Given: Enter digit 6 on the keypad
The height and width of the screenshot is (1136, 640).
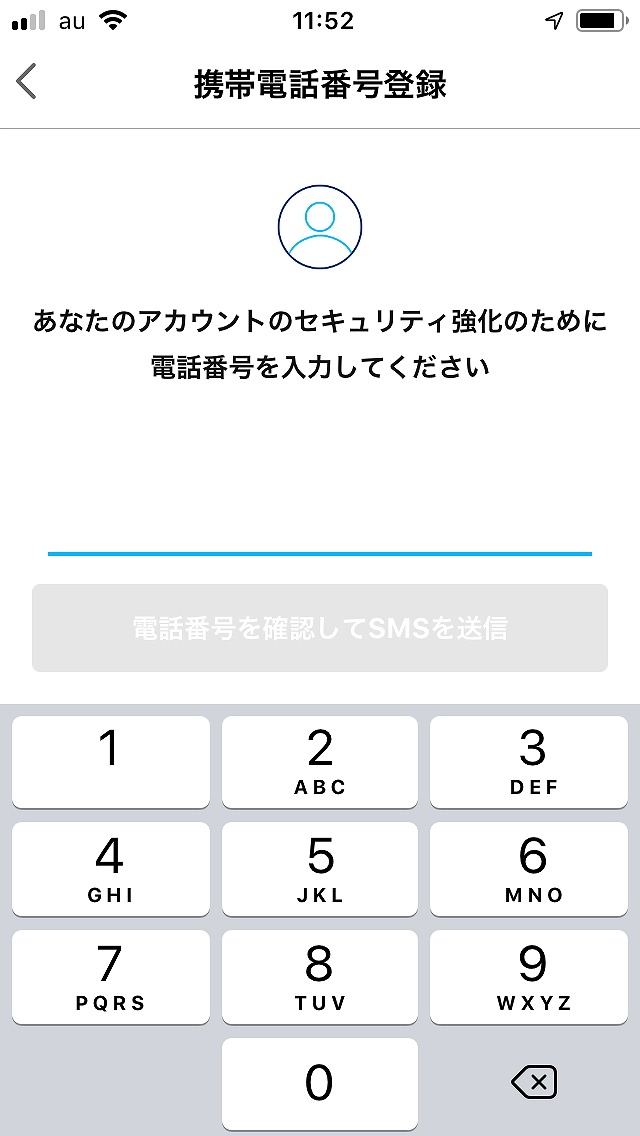Looking at the screenshot, I should click(528, 869).
